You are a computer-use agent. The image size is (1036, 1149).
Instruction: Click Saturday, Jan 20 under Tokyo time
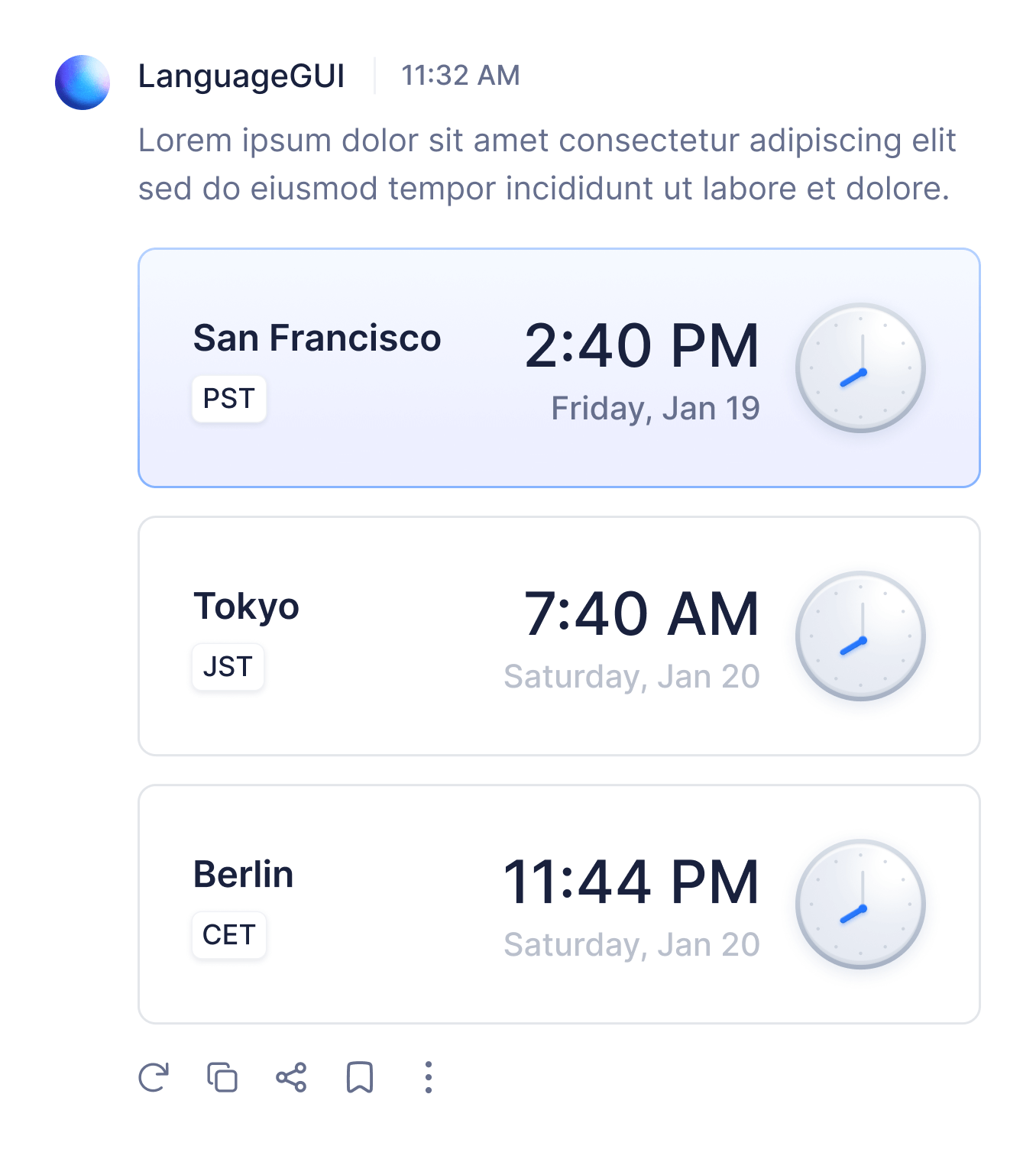(x=632, y=675)
